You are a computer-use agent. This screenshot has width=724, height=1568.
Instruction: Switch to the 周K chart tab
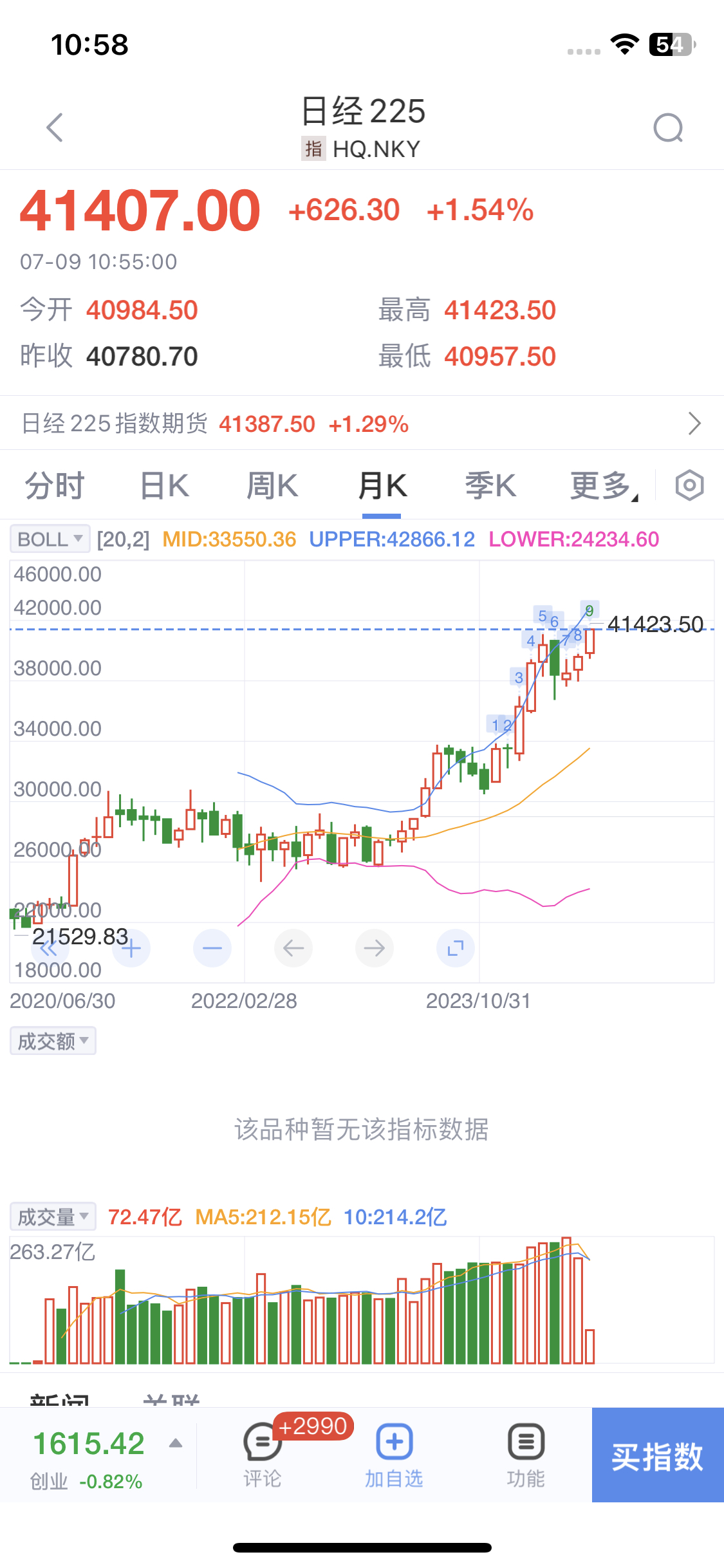click(273, 485)
